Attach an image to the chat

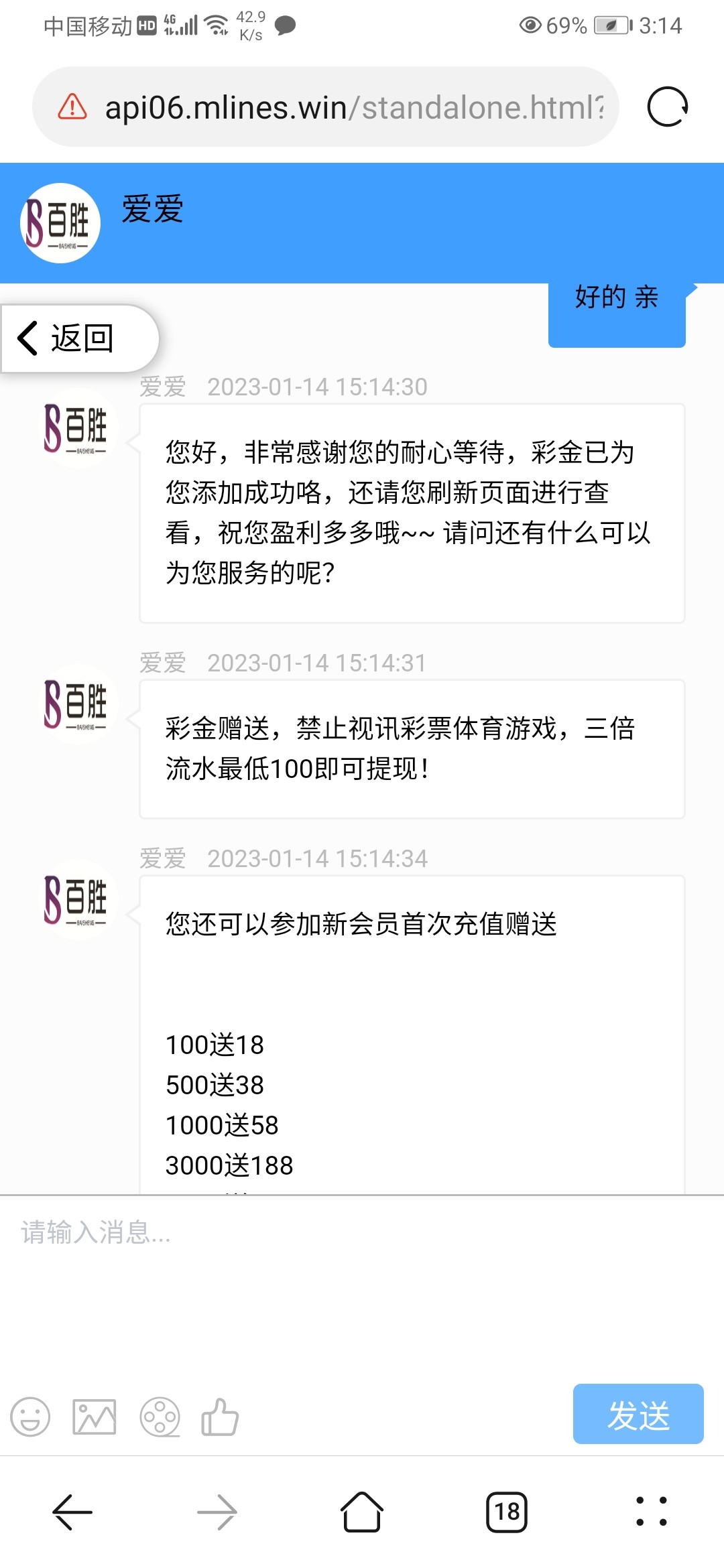click(x=95, y=1417)
